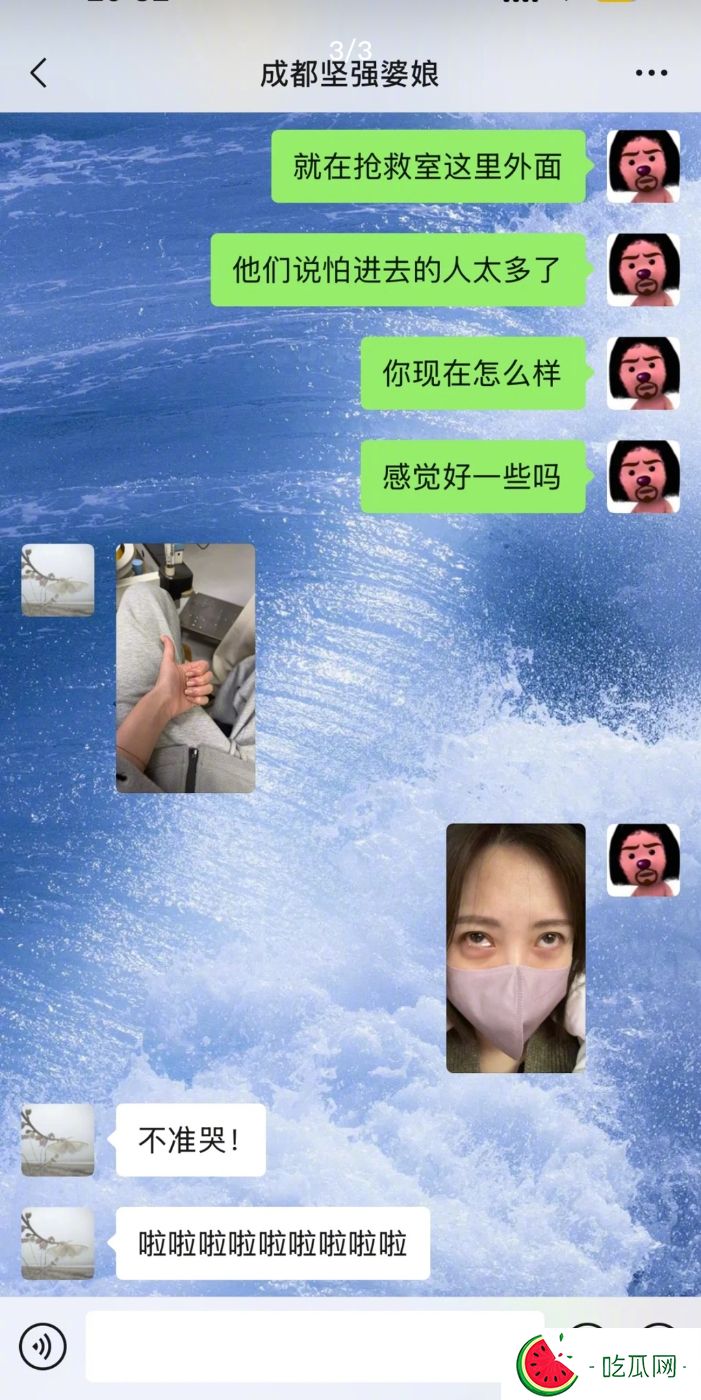Open the received thumbs-up hand photo
Viewport: 701px width, 1400px height.
coord(185,668)
